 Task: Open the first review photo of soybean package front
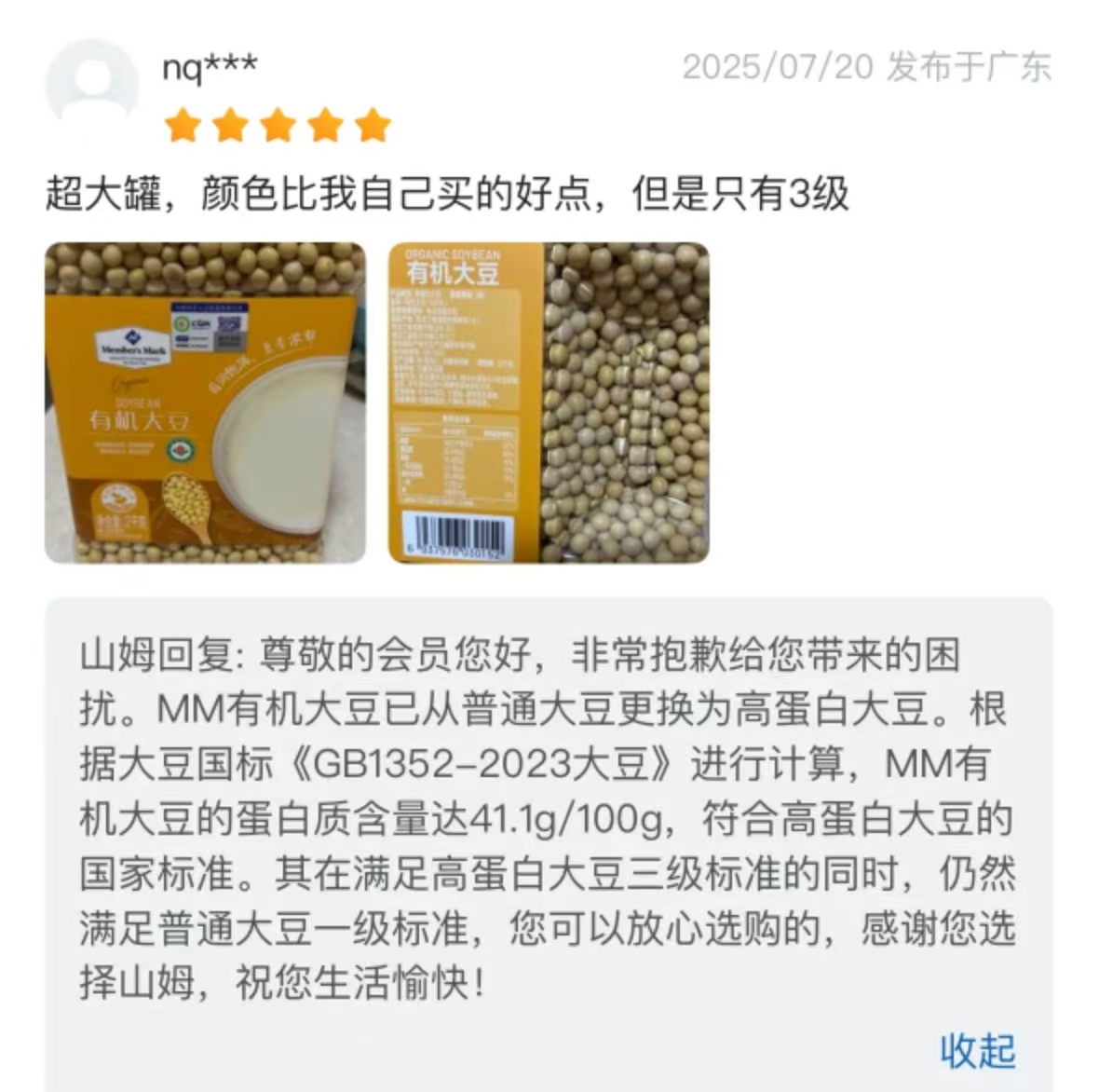(x=205, y=403)
